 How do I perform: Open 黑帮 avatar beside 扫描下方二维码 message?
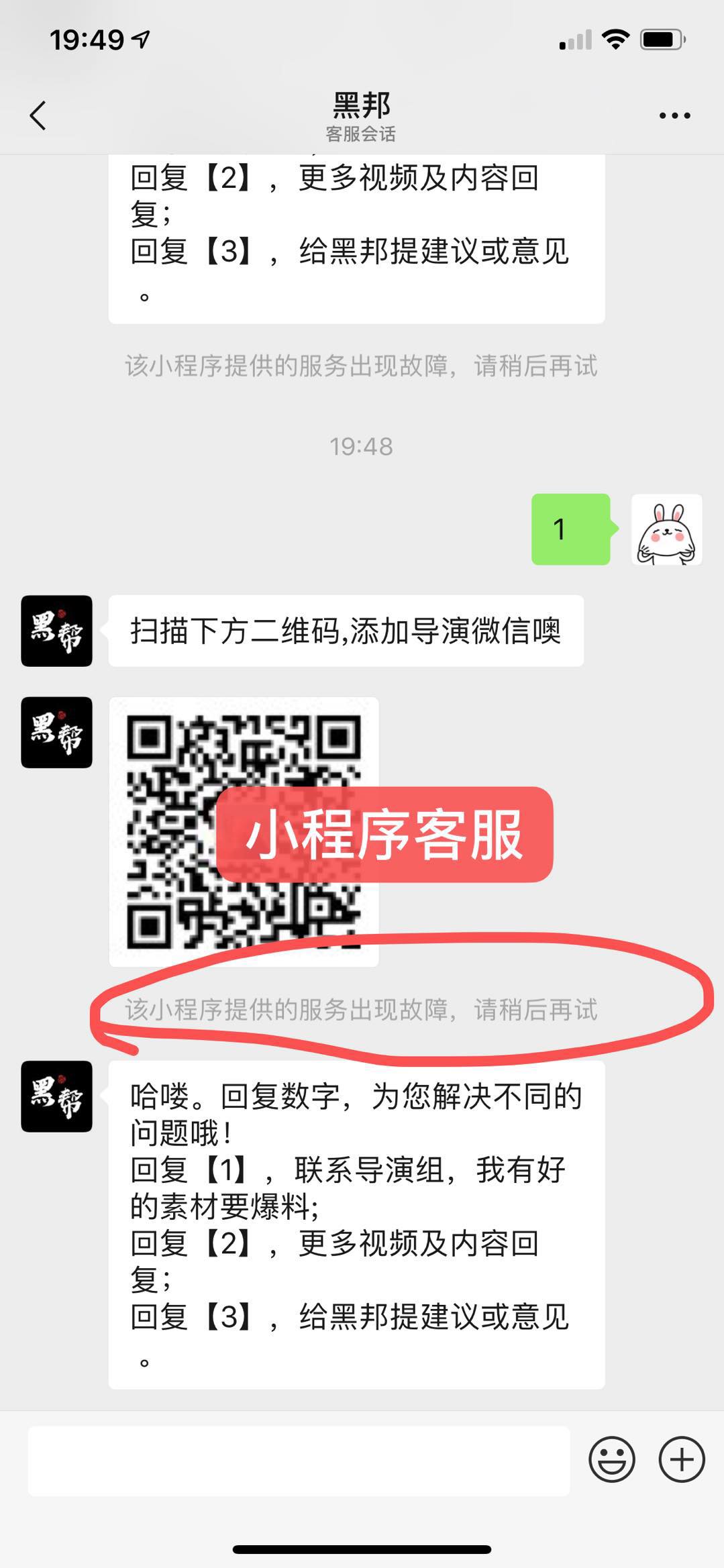56,631
